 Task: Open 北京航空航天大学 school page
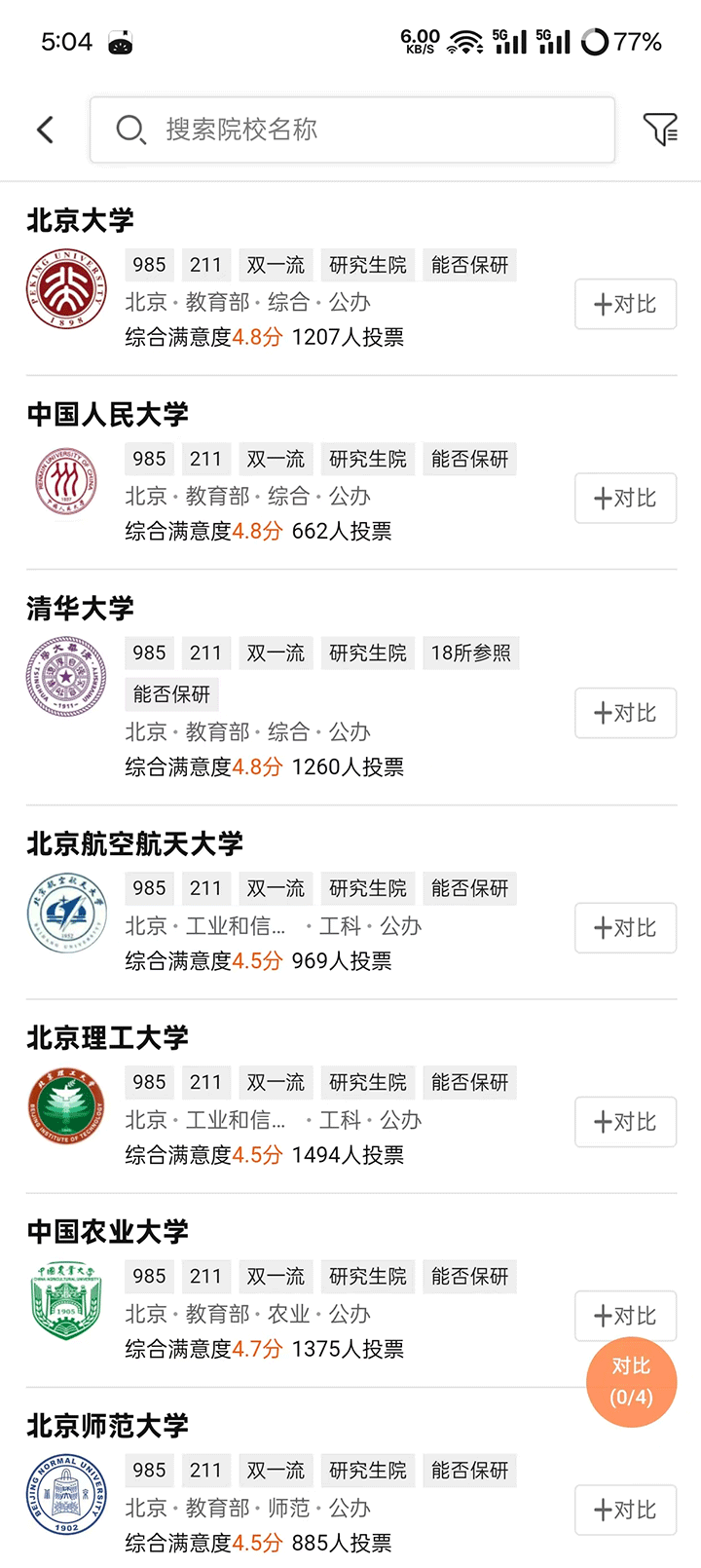(134, 843)
